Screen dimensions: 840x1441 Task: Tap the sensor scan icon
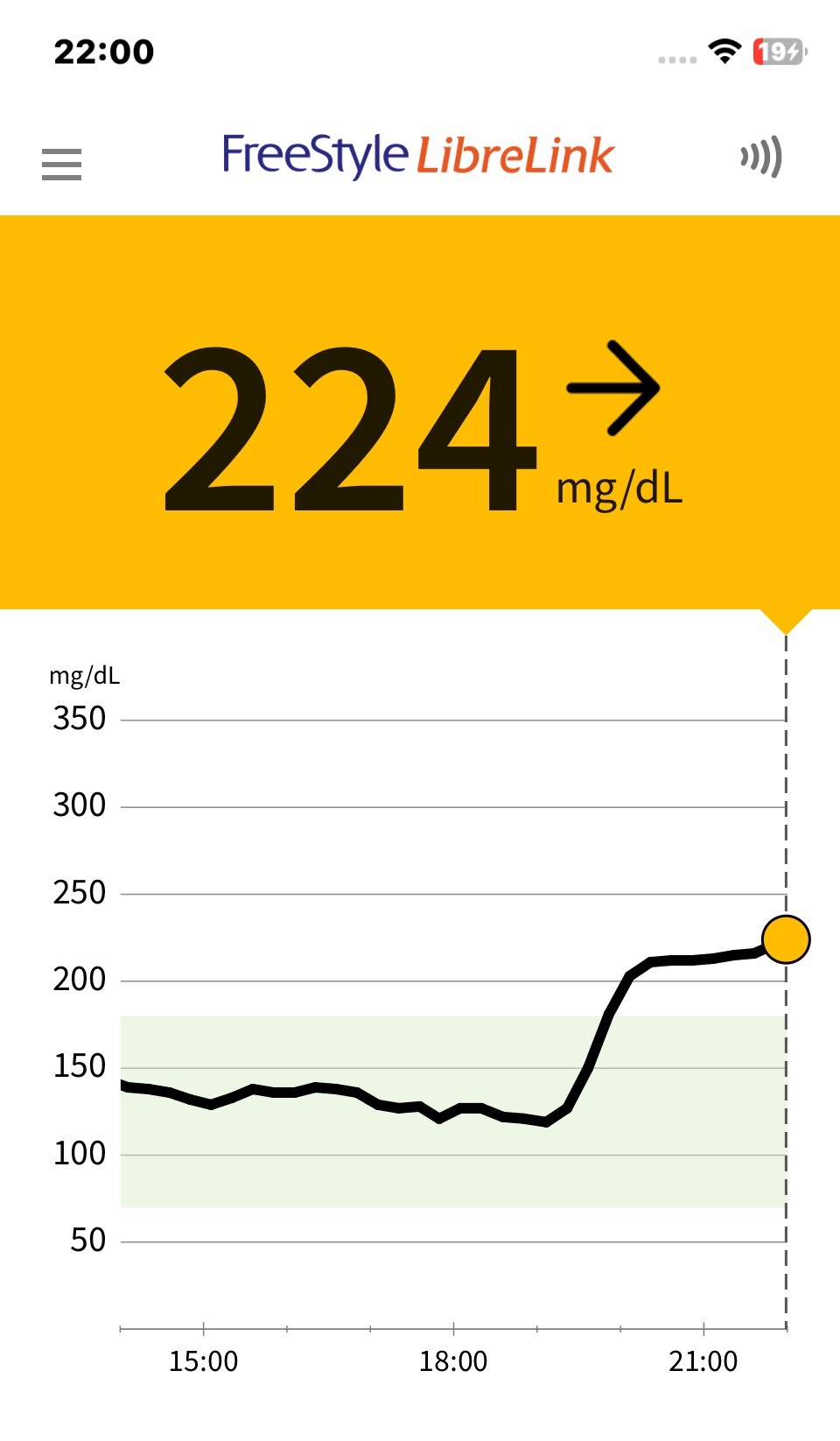(x=760, y=158)
